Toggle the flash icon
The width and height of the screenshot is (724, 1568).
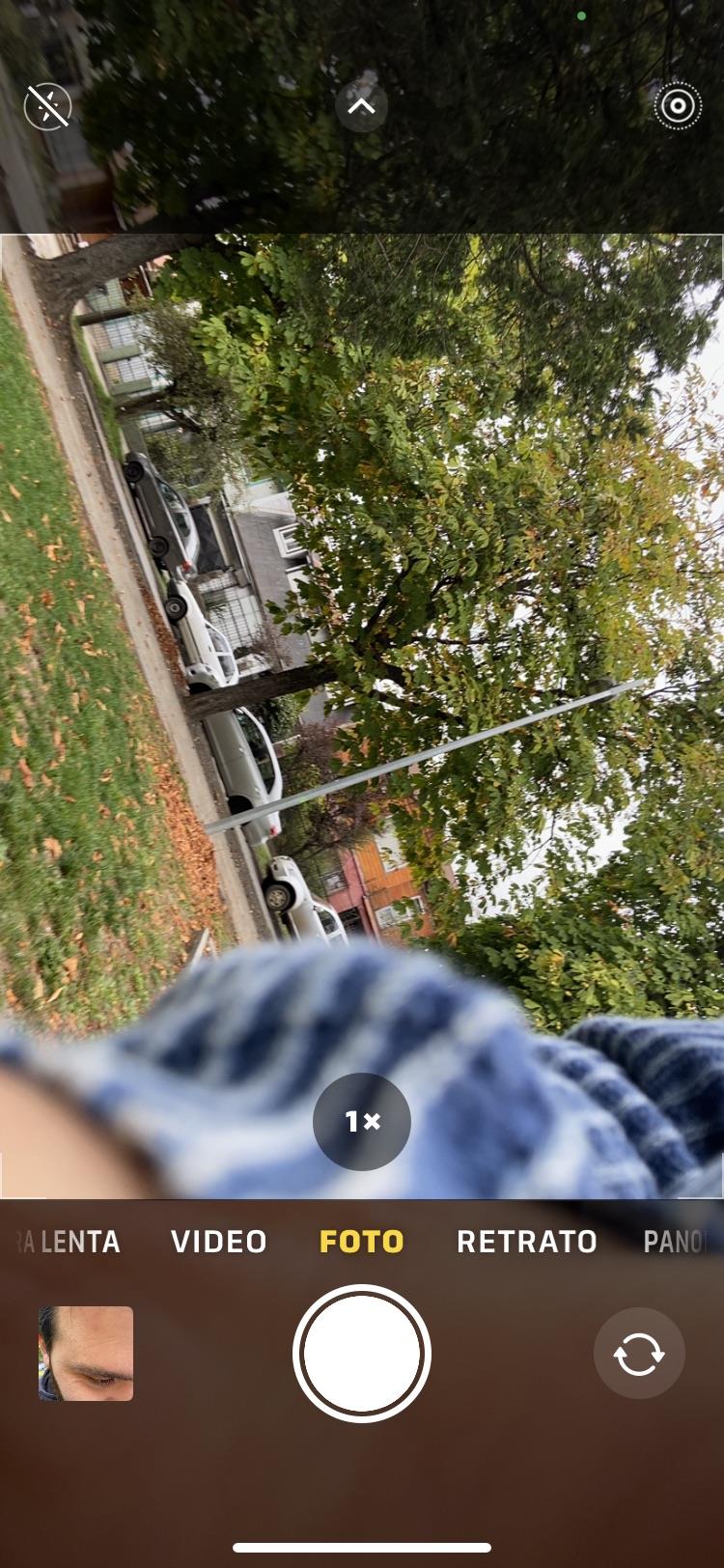48,106
